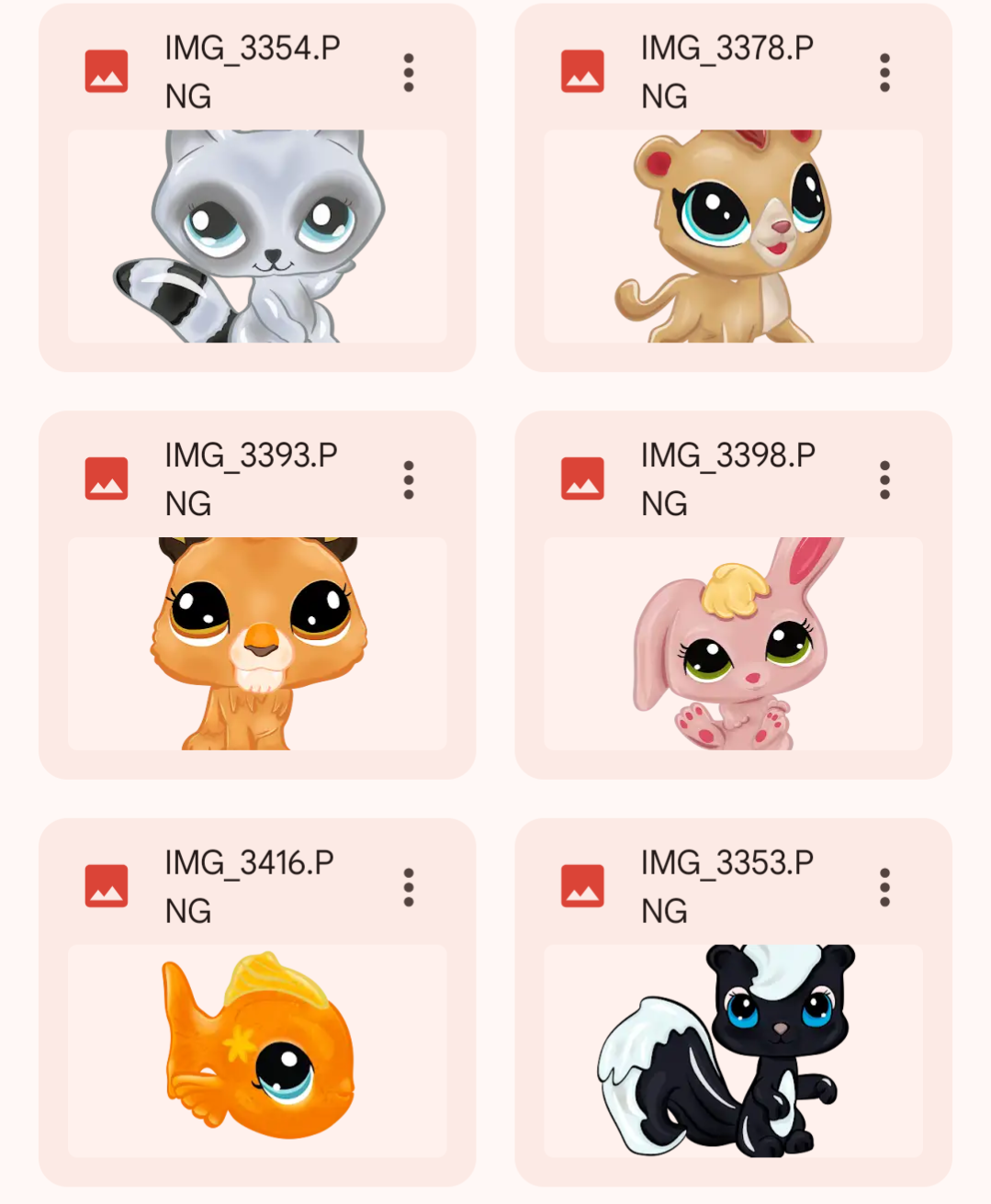The height and width of the screenshot is (1204, 991).
Task: Open more options for IMG_3378.PNG
Action: point(884,73)
